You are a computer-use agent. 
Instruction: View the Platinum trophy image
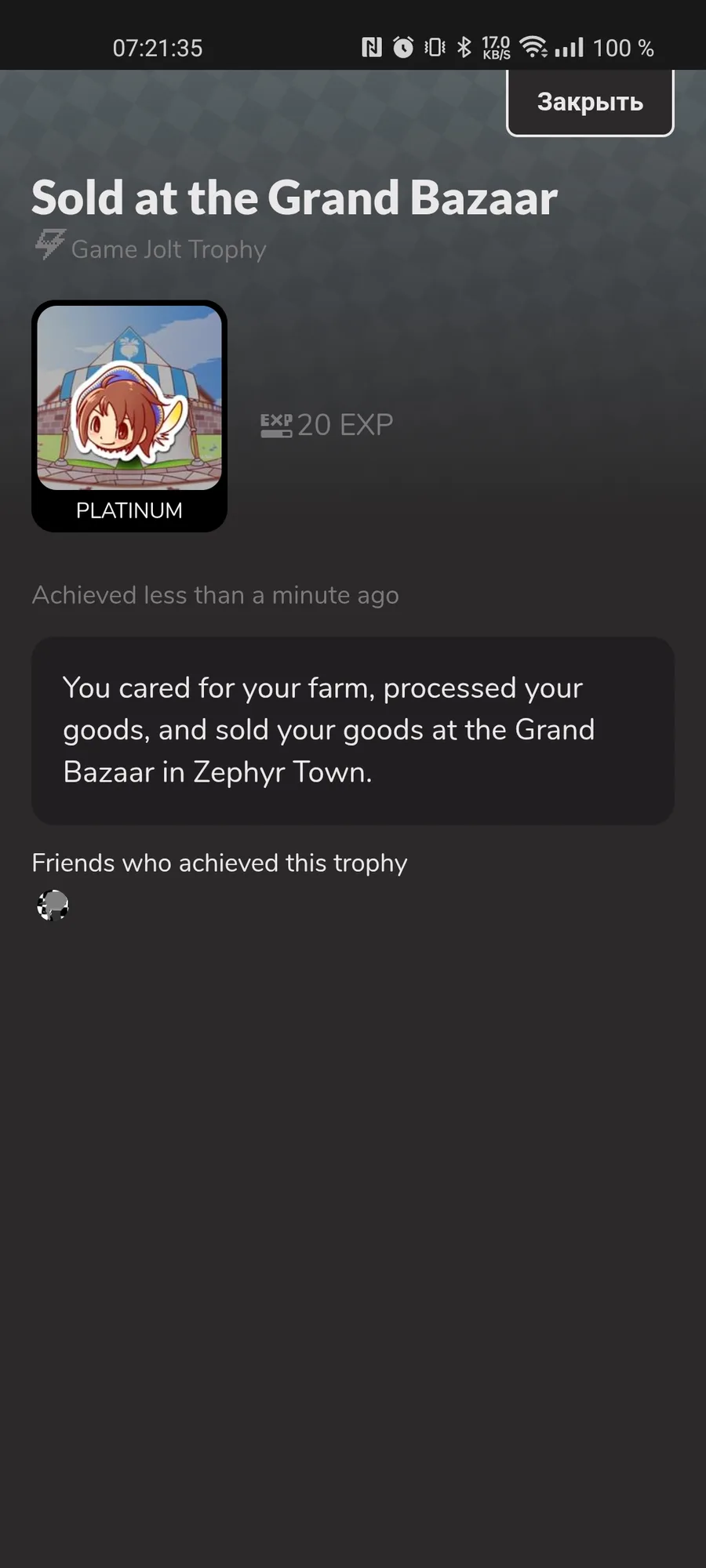(x=129, y=397)
